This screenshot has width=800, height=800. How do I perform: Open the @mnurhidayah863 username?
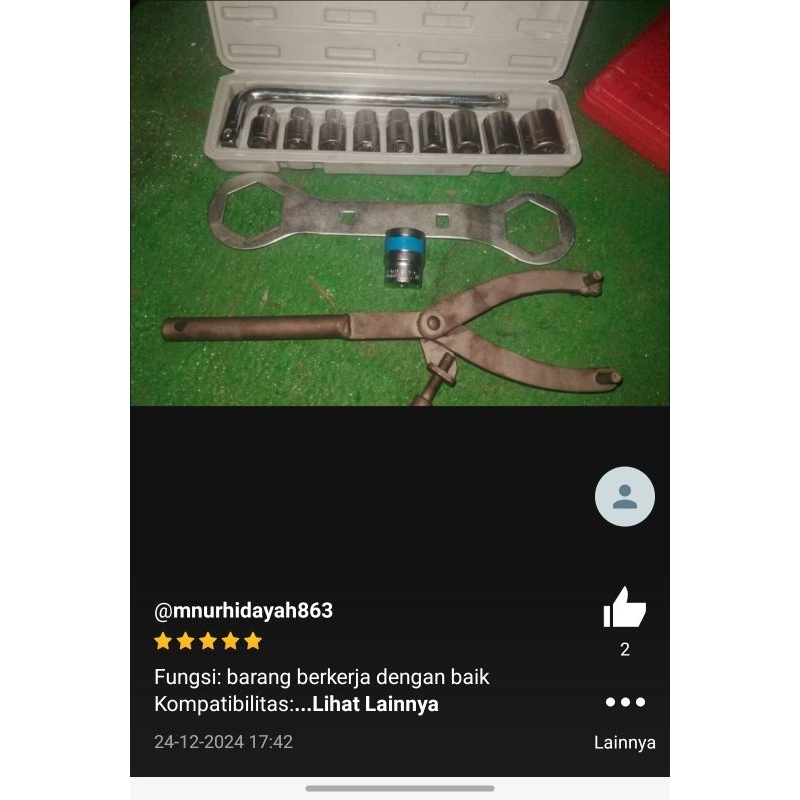coord(243,610)
